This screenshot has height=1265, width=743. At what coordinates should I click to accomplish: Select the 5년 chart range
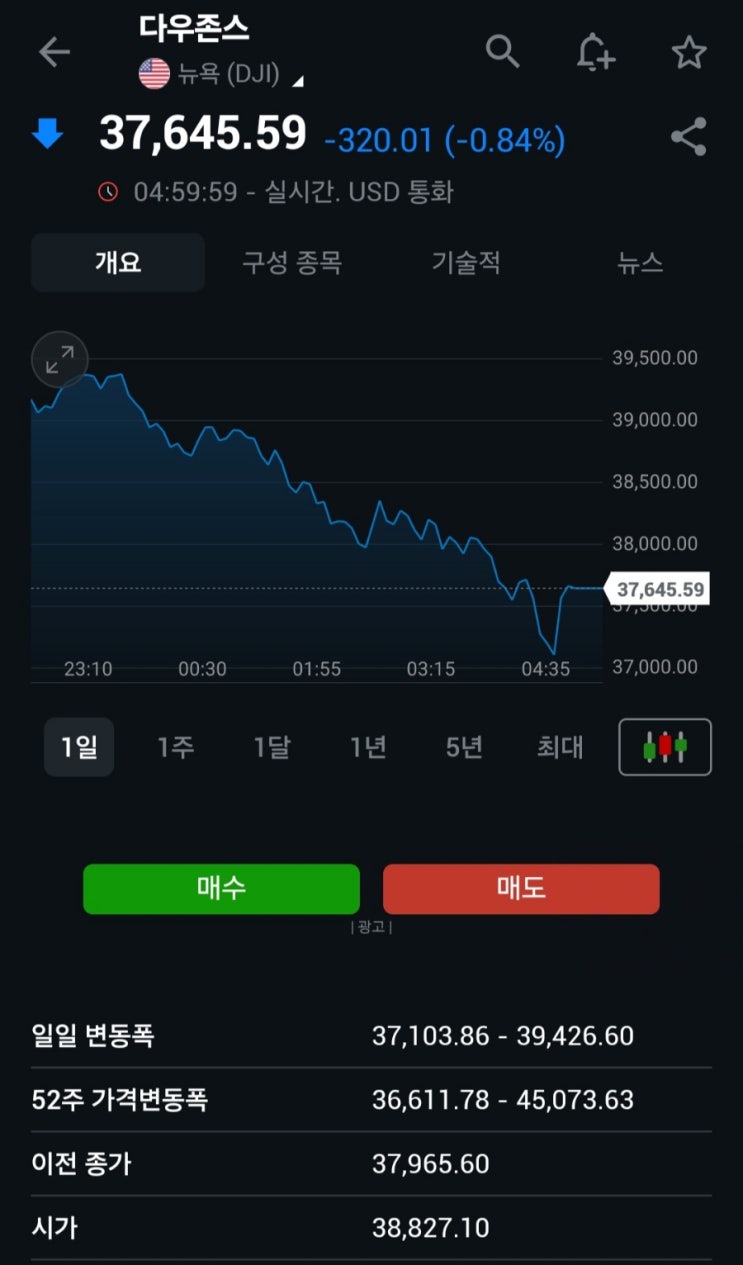click(464, 747)
